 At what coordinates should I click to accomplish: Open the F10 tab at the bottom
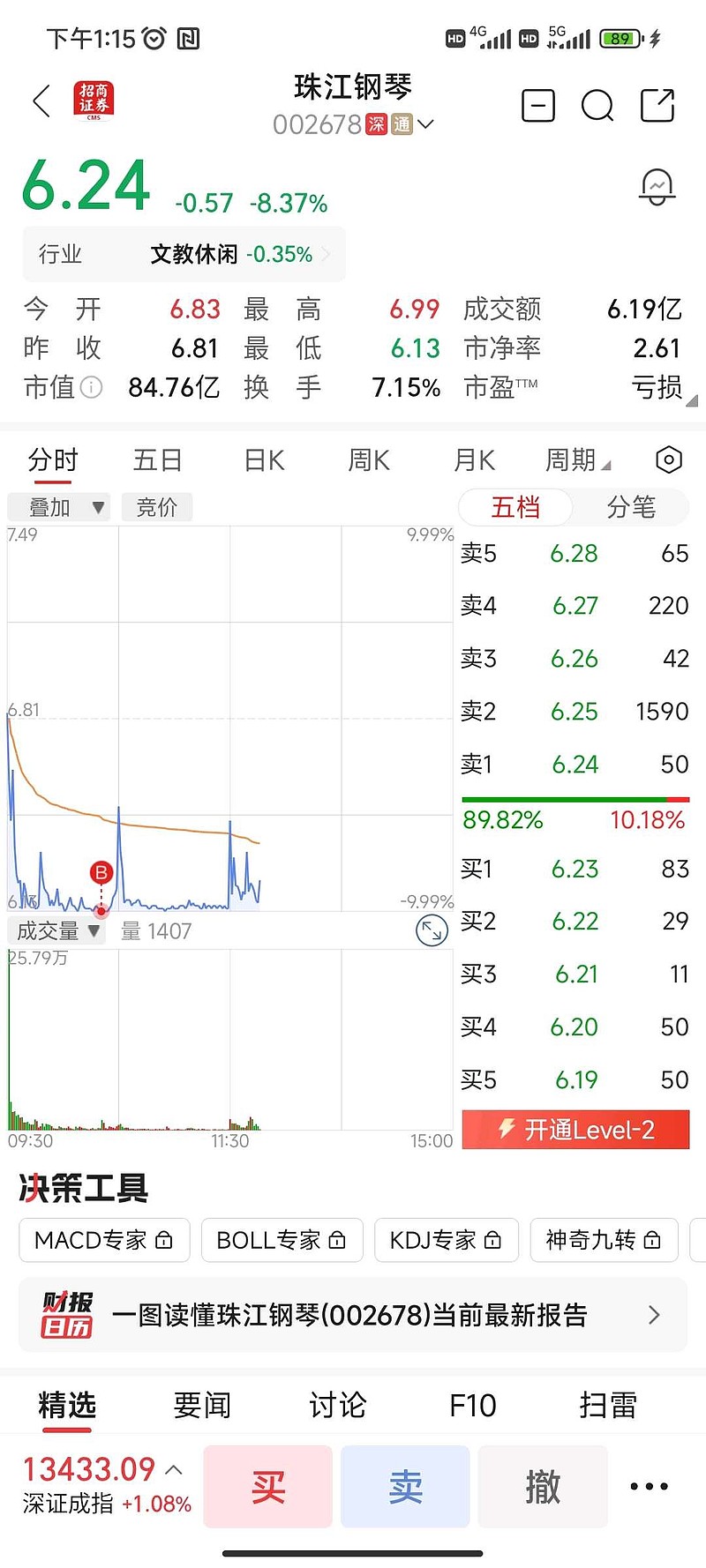pos(473,1404)
